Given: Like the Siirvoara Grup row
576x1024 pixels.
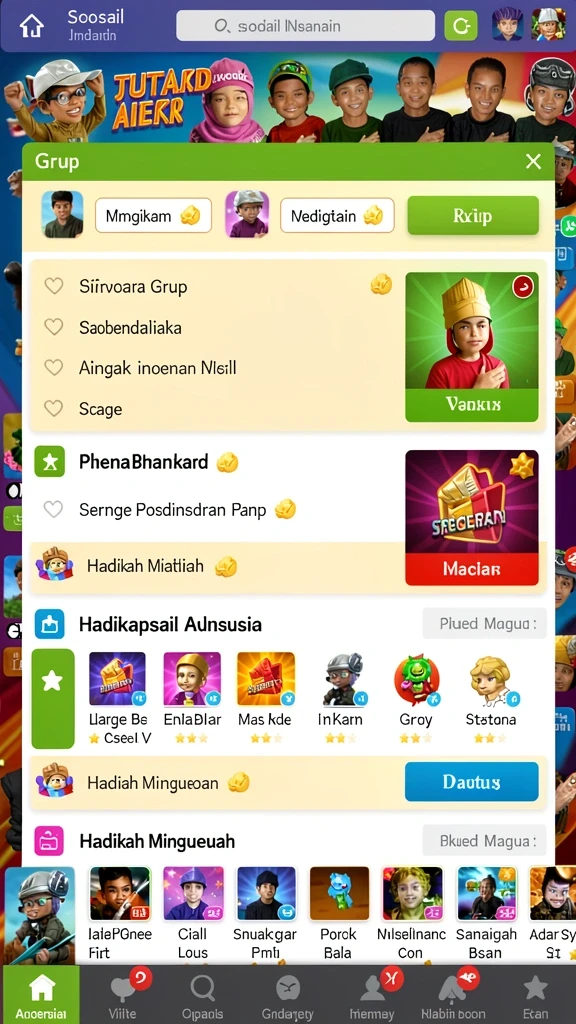Looking at the screenshot, I should [53, 286].
